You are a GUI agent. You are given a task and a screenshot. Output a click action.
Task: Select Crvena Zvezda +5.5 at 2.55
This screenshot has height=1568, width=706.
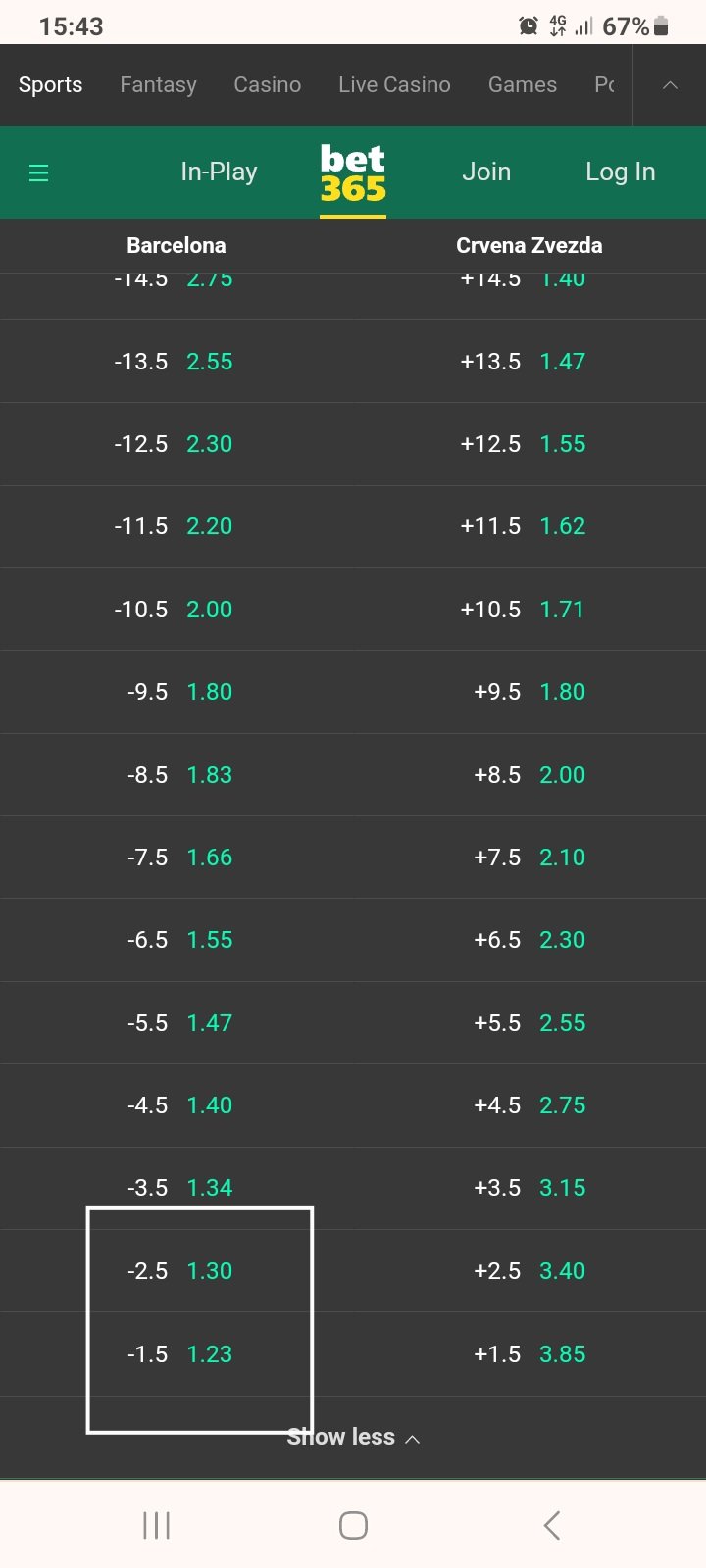[528, 1023]
